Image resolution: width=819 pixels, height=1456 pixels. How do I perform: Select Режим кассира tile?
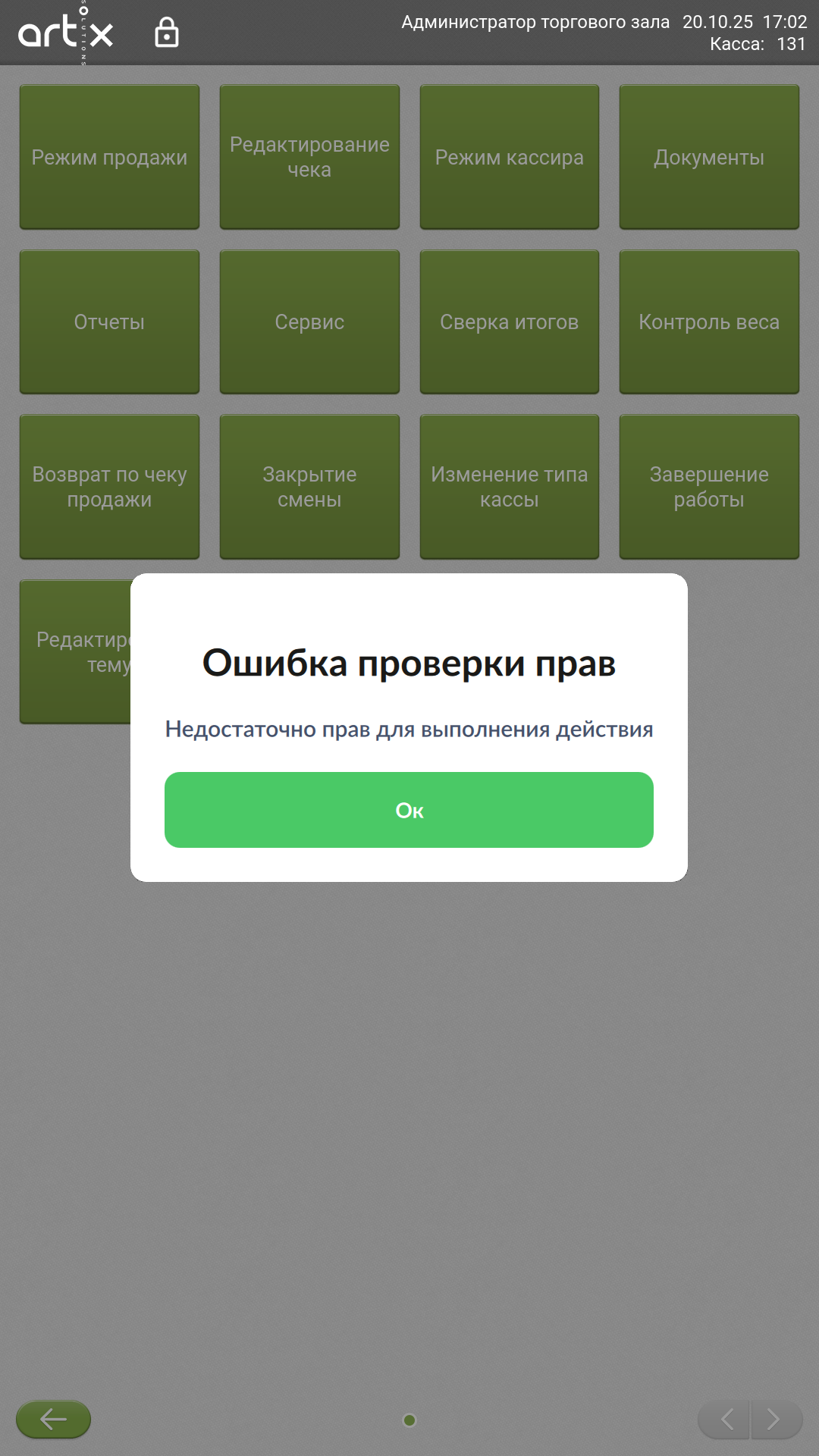(509, 157)
